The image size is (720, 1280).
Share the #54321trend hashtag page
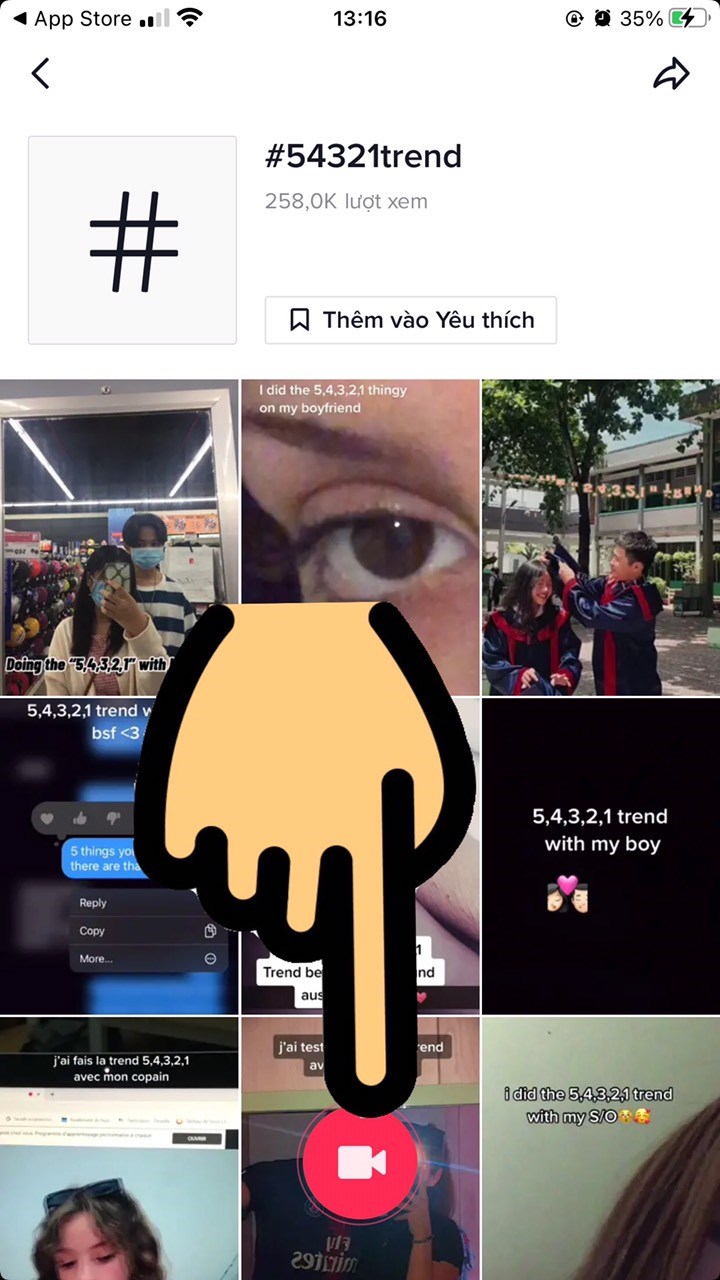(x=672, y=73)
